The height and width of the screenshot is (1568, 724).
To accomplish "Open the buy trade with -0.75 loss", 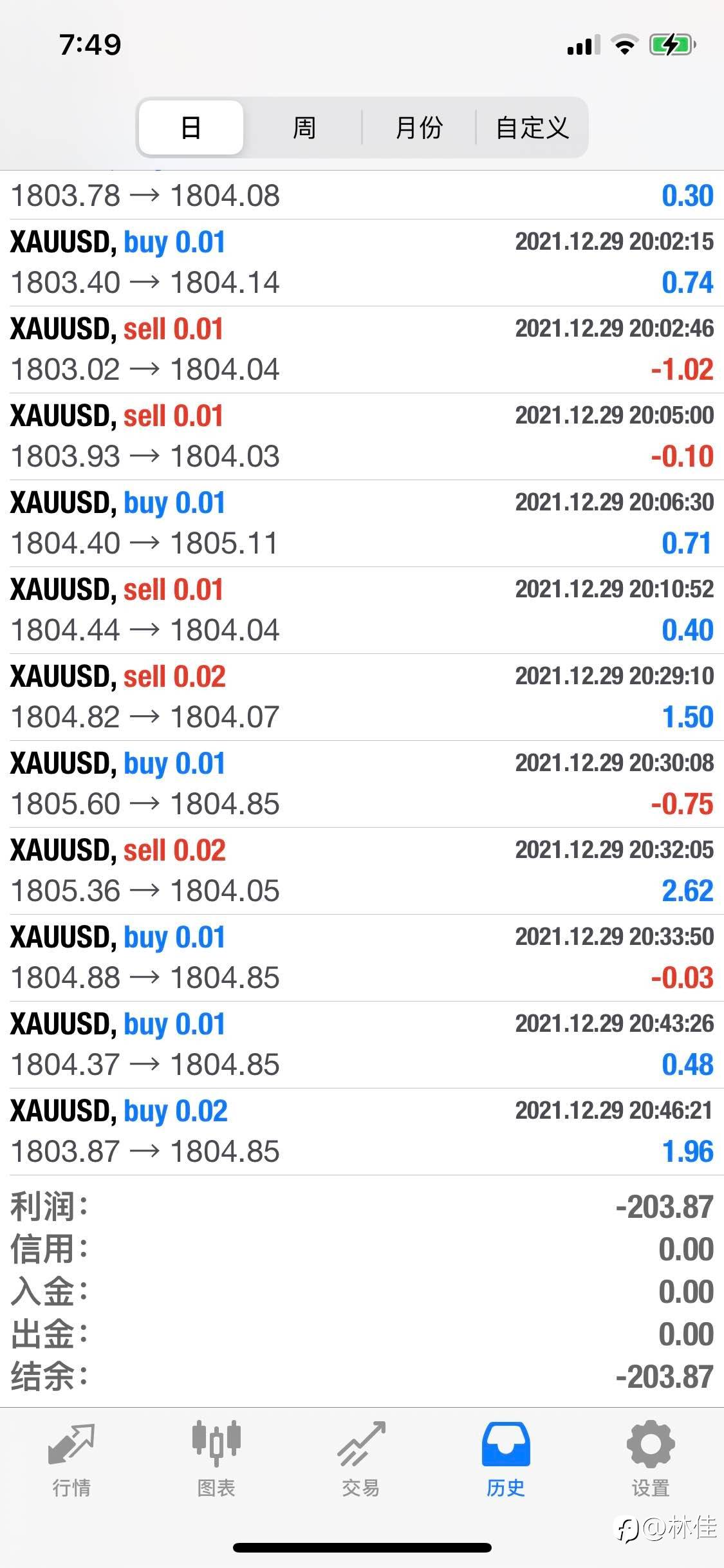I will [362, 784].
